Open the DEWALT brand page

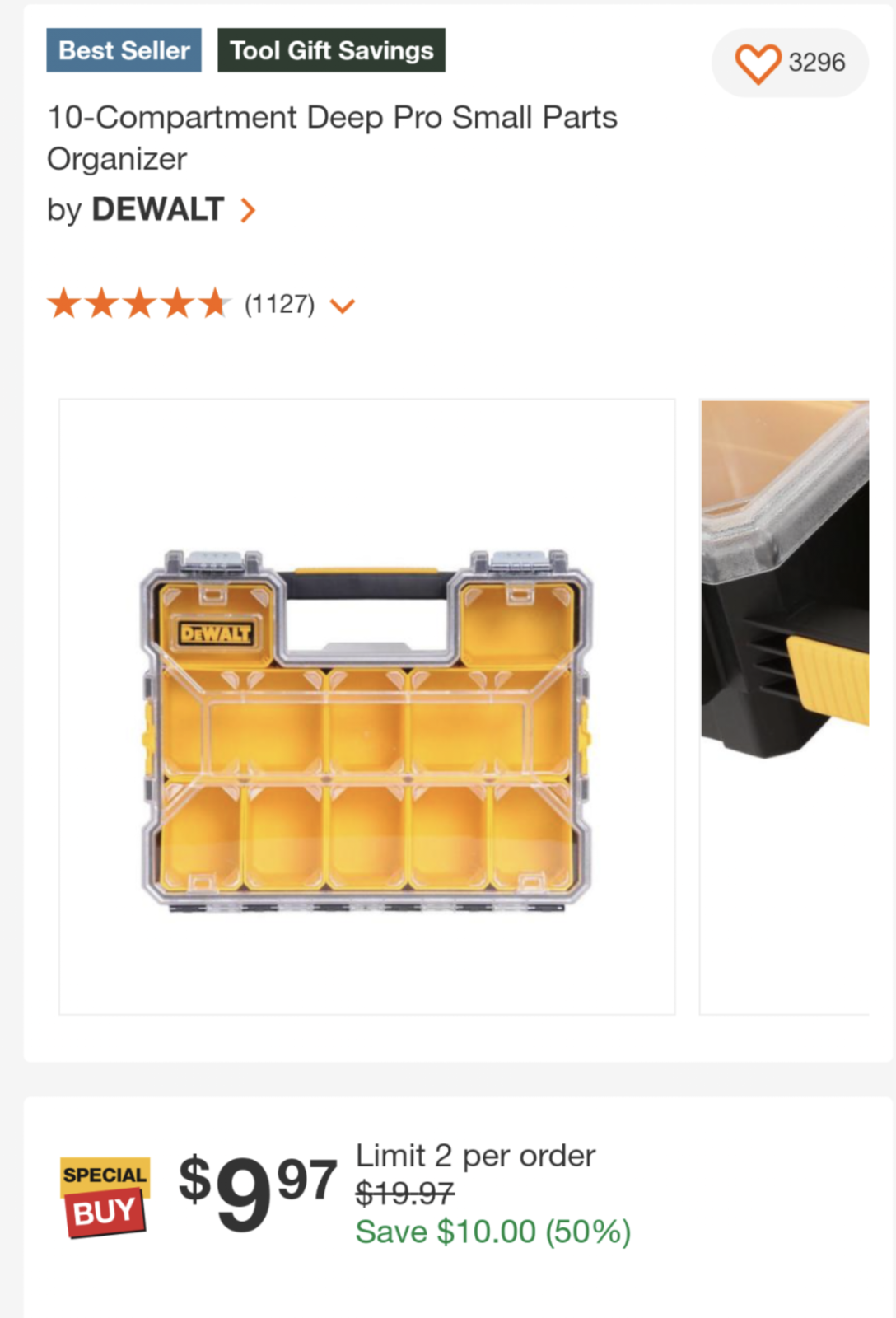(x=156, y=210)
